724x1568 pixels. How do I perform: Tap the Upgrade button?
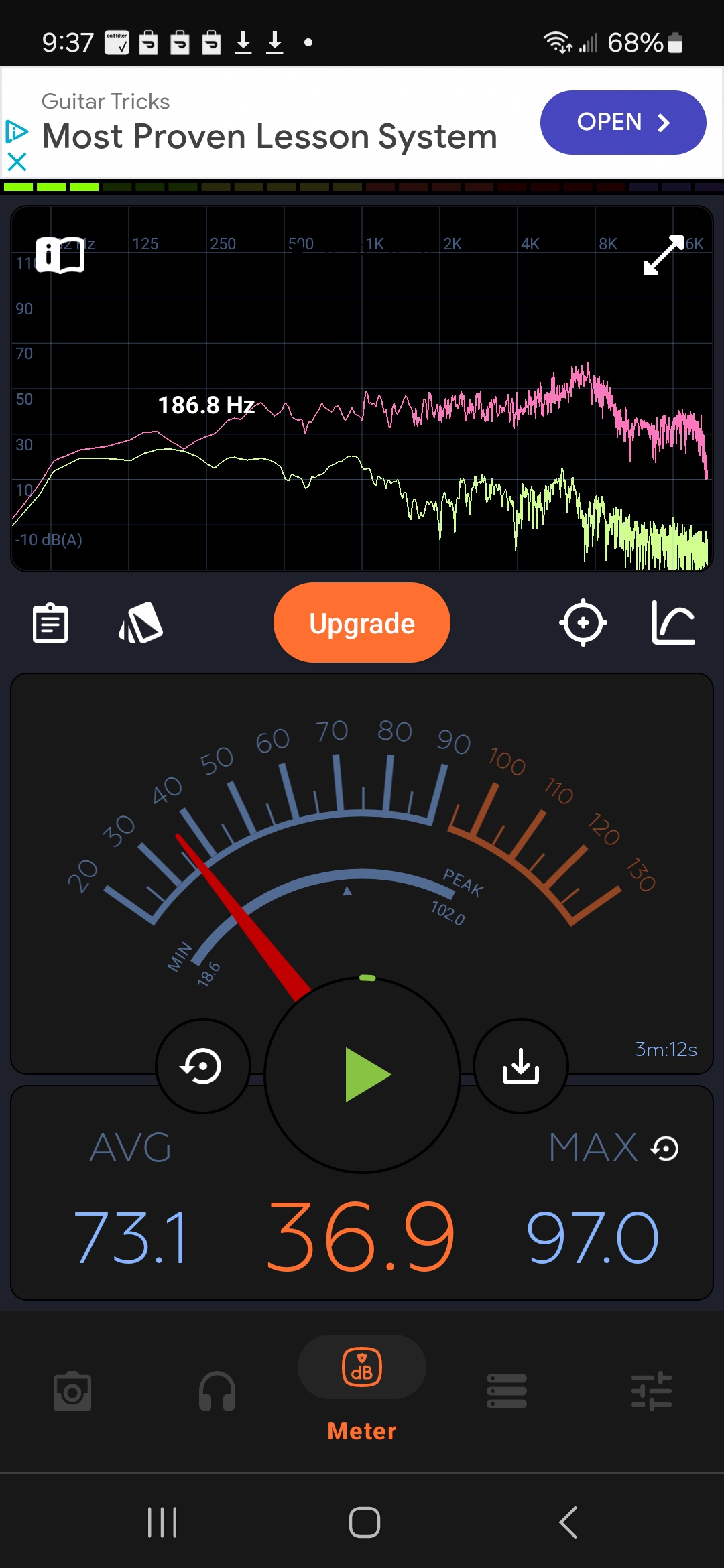[x=362, y=623]
